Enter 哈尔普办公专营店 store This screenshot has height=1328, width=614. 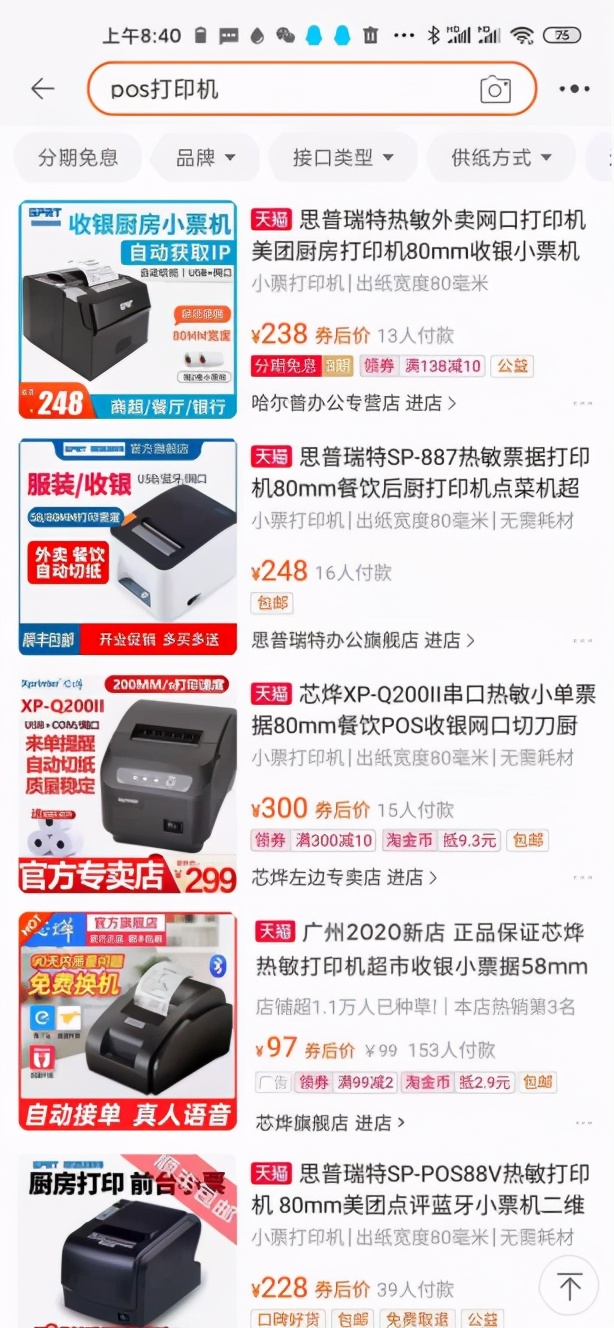(354, 403)
